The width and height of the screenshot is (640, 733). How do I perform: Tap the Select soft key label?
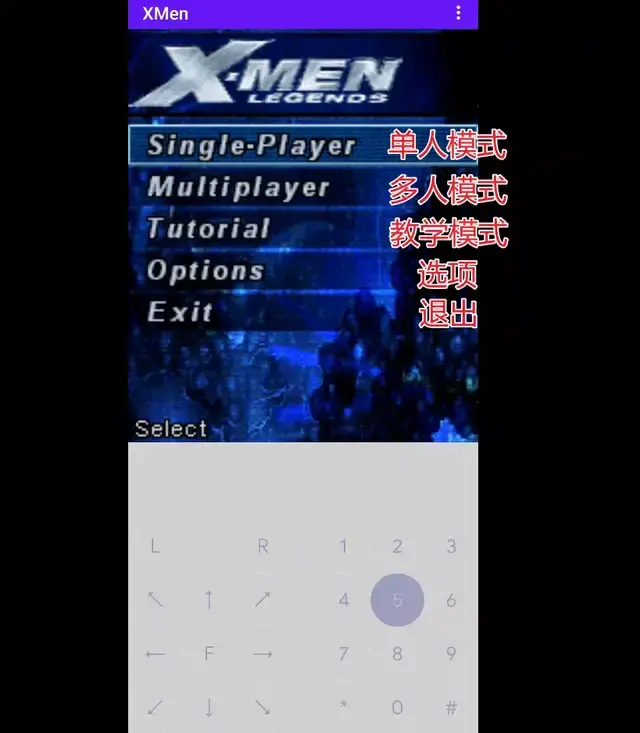pyautogui.click(x=171, y=429)
